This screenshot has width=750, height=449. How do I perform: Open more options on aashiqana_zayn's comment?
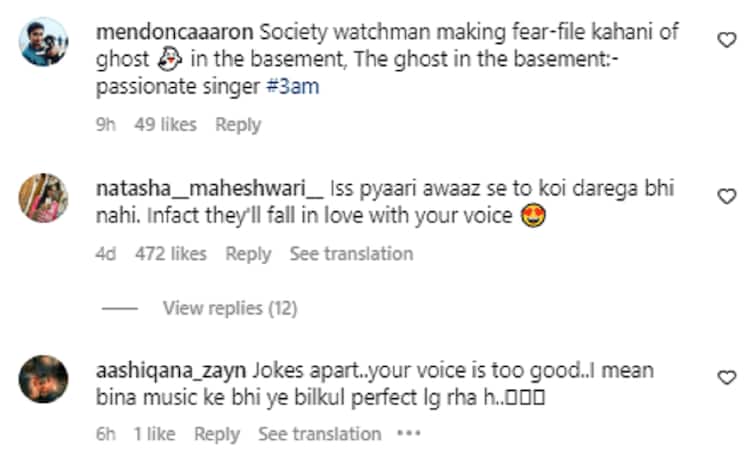click(409, 434)
